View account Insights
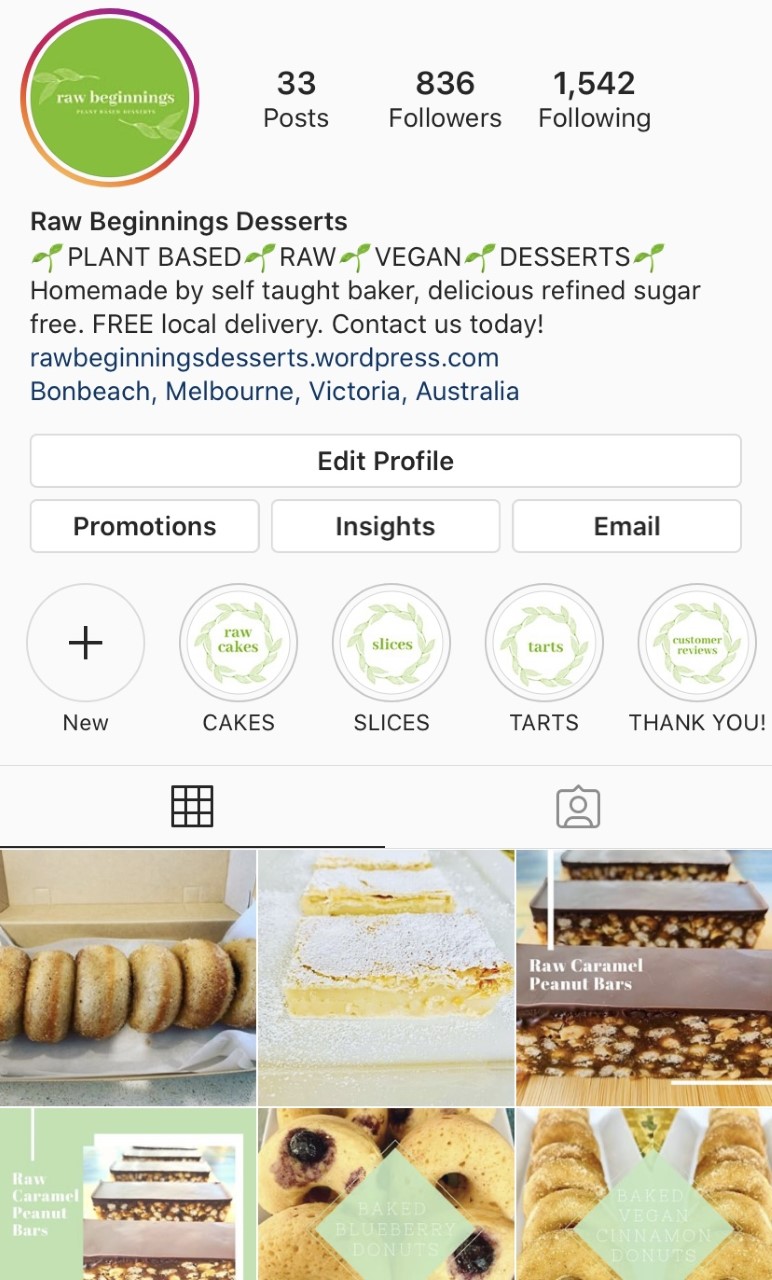This screenshot has height=1280, width=772. pyautogui.click(x=385, y=526)
